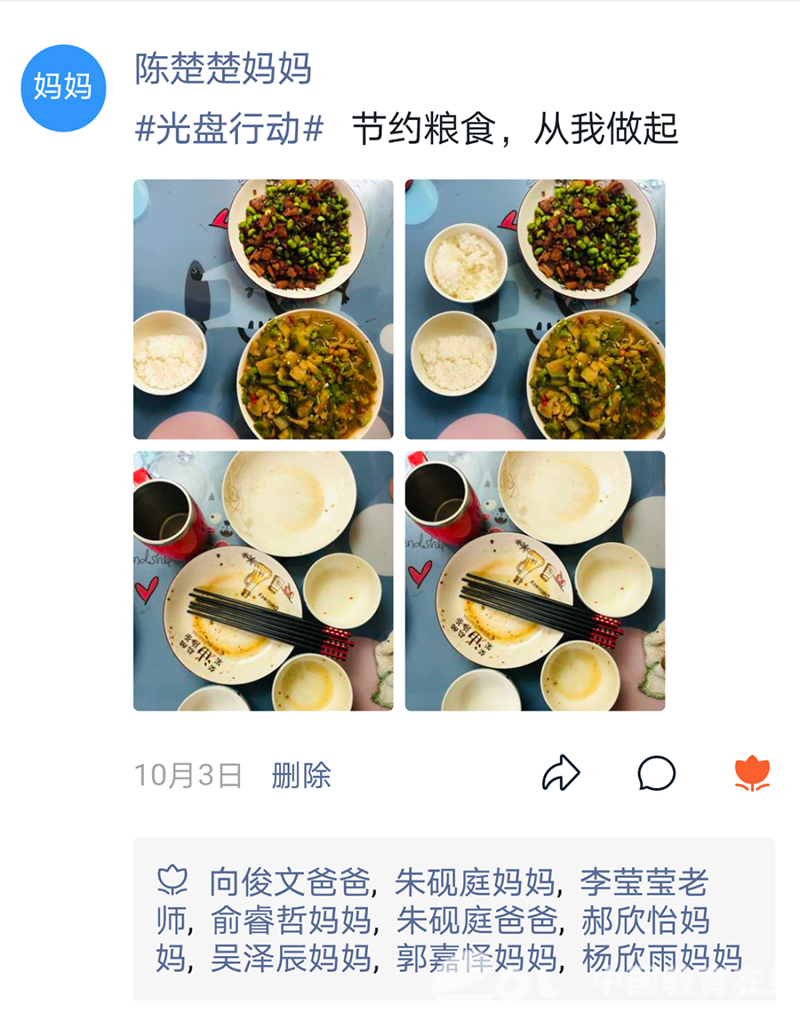This screenshot has width=800, height=1028.
Task: Toggle the orange flower like icon
Action: (x=752, y=773)
